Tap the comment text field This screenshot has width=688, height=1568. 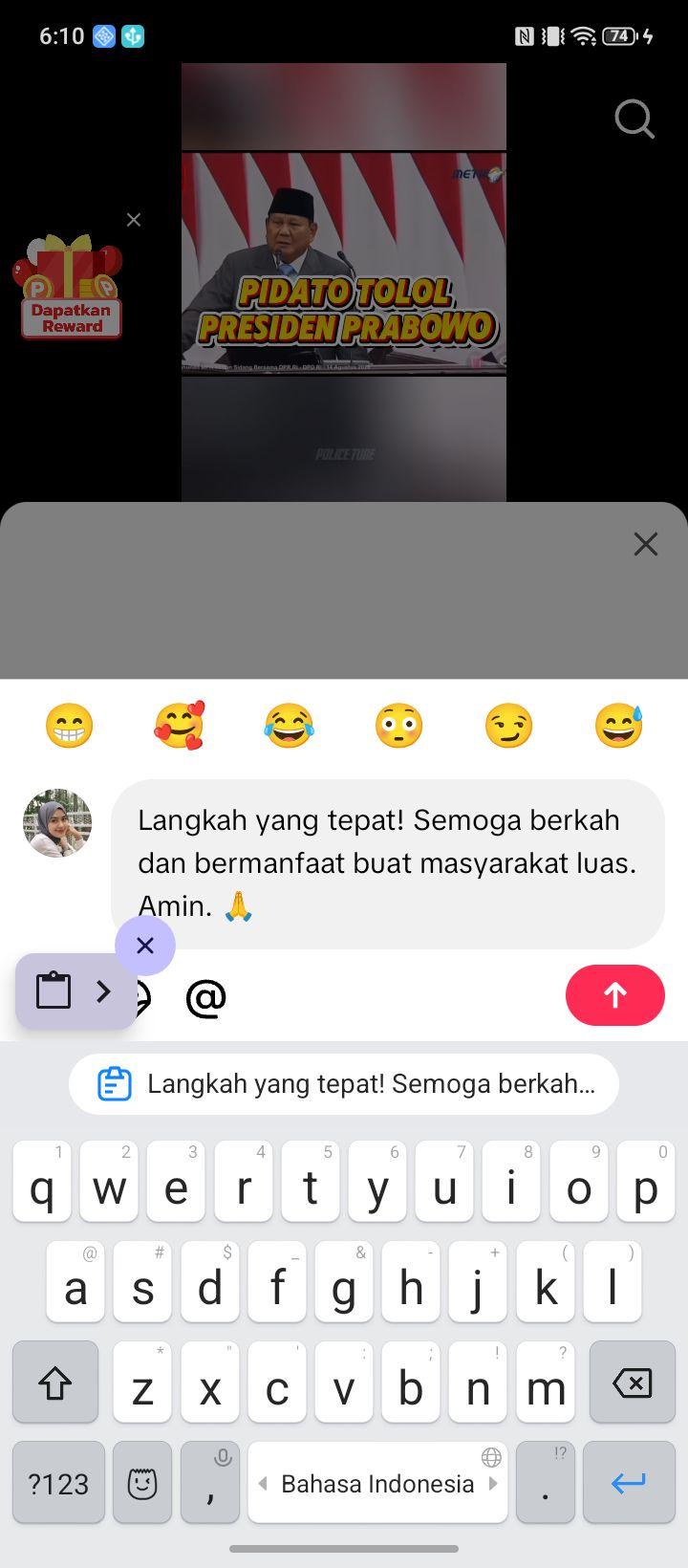388,863
